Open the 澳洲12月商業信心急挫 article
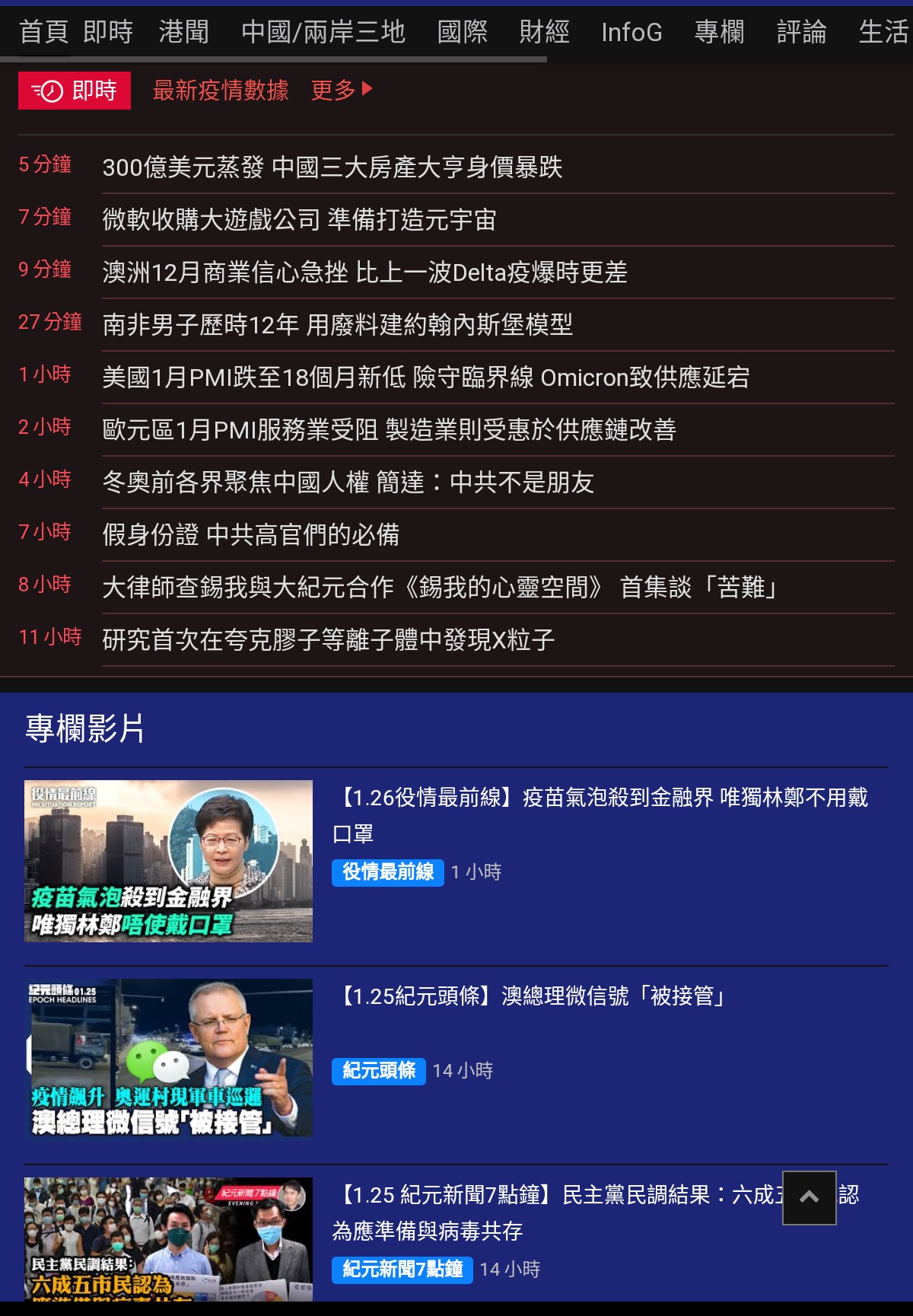913x1316 pixels. click(x=364, y=272)
